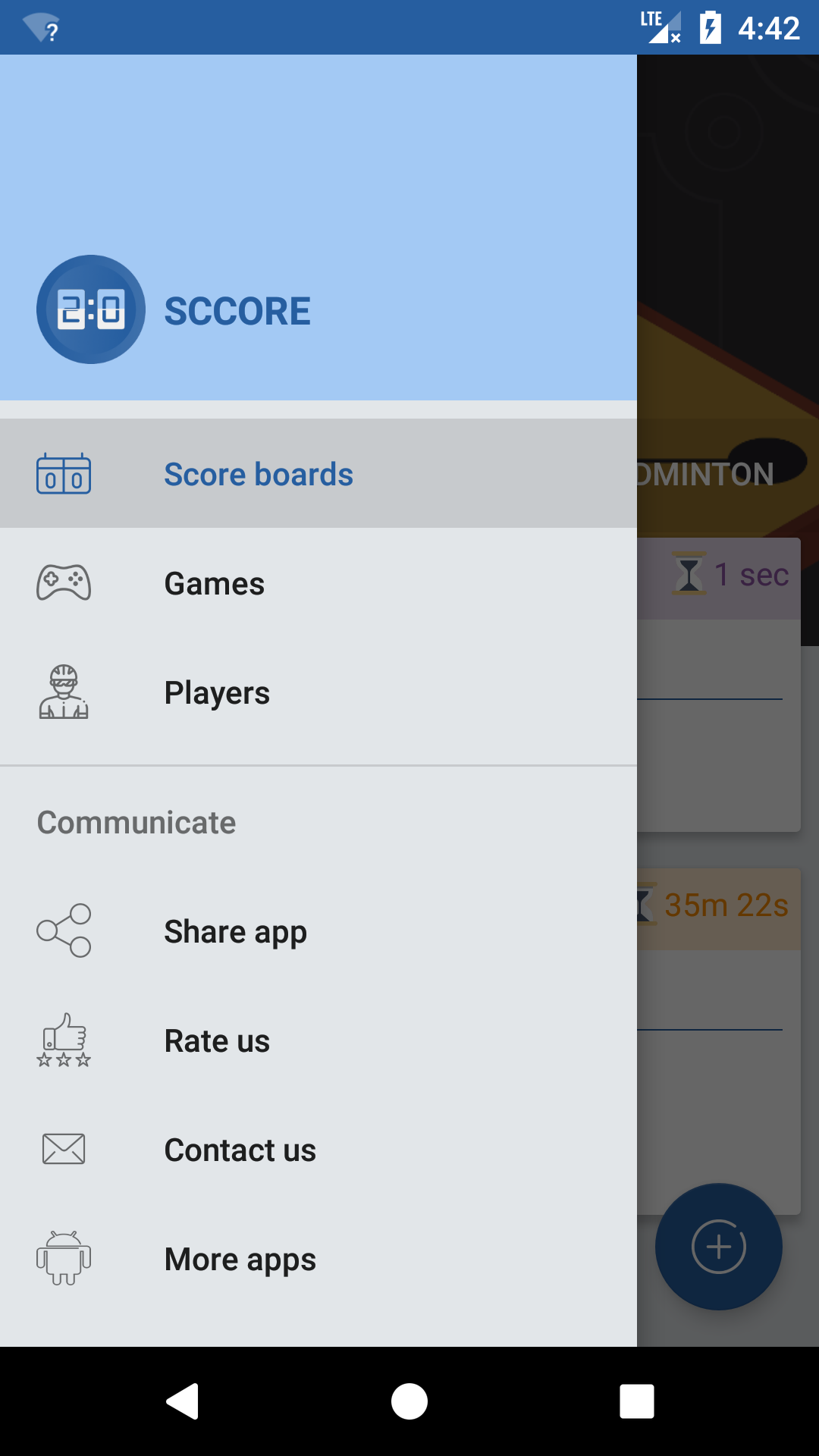Tap the envelope icon beside Contact us
Image resolution: width=819 pixels, height=1456 pixels.
pos(64,1150)
